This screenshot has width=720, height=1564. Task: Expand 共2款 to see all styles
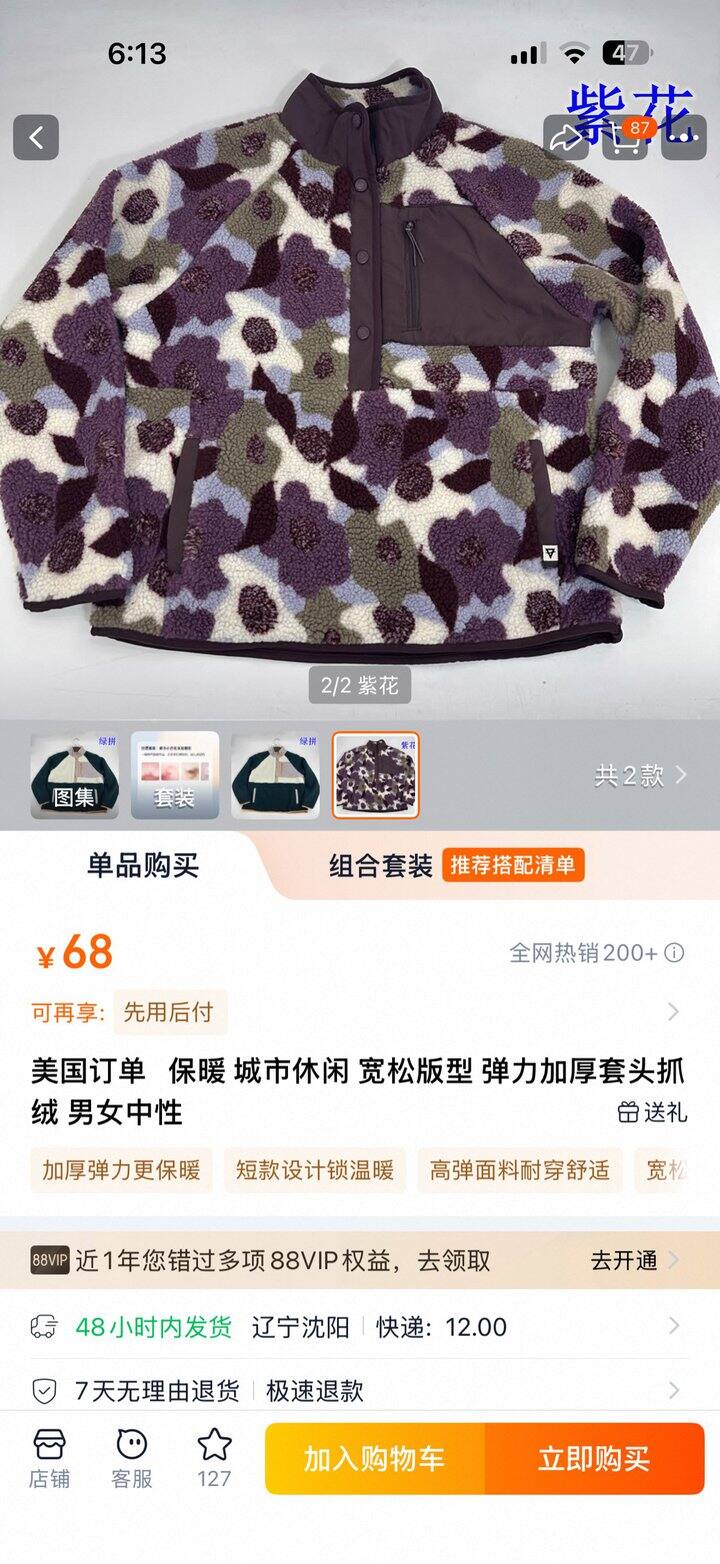click(x=640, y=775)
